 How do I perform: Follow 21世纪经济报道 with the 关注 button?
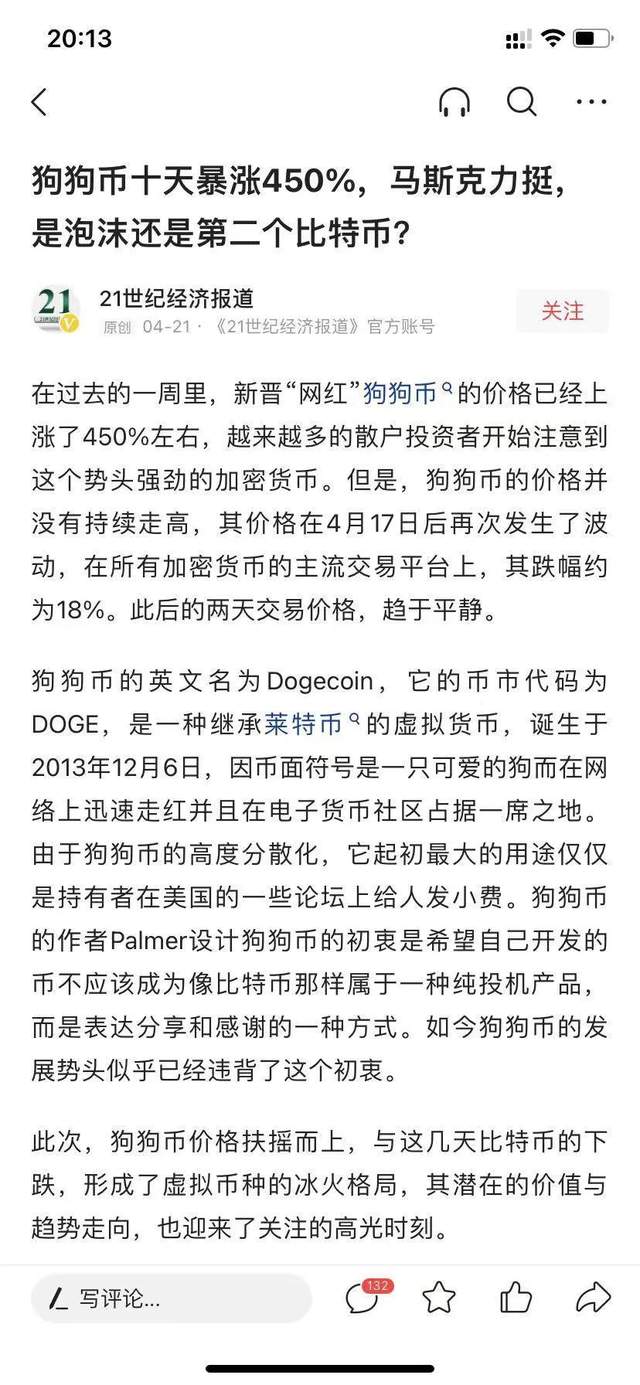click(562, 311)
